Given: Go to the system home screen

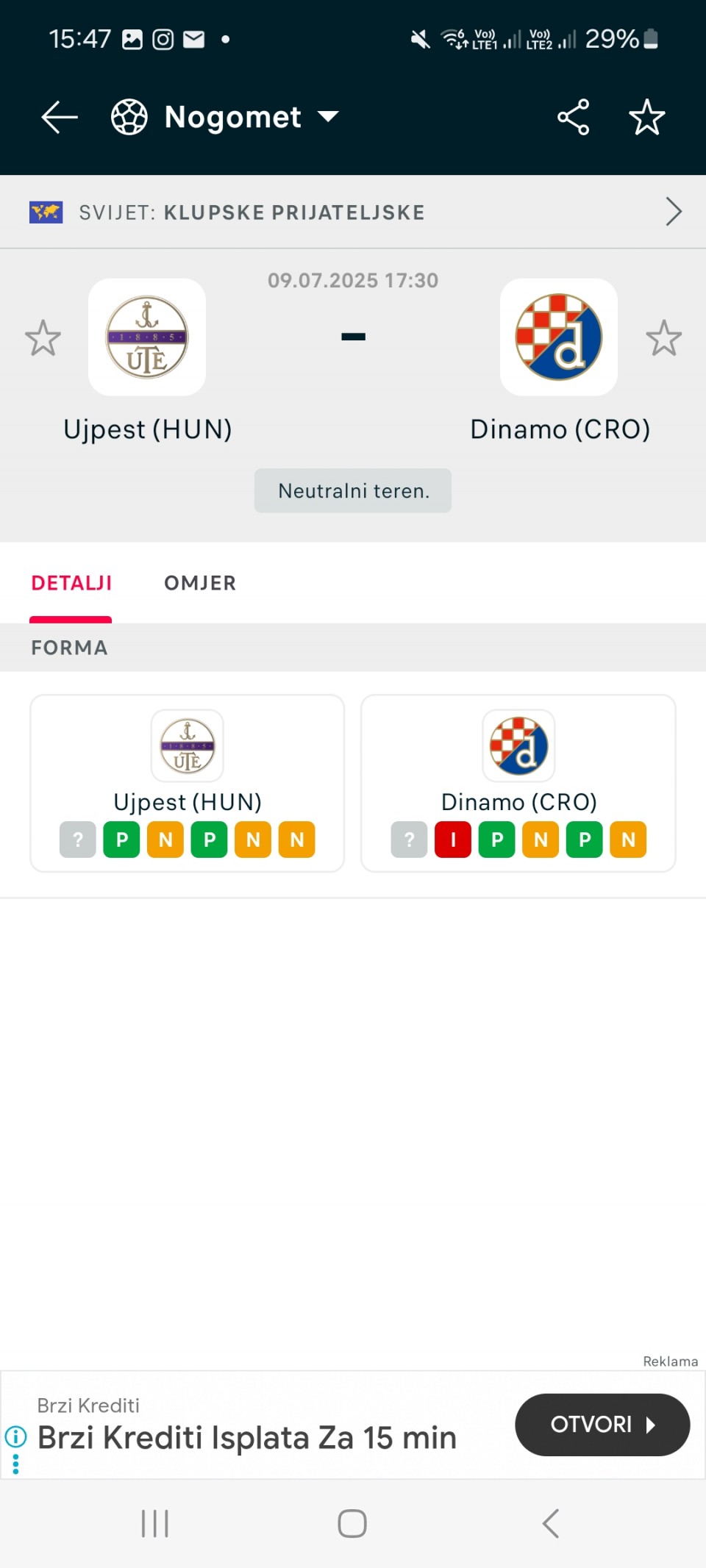Looking at the screenshot, I should 352,1523.
